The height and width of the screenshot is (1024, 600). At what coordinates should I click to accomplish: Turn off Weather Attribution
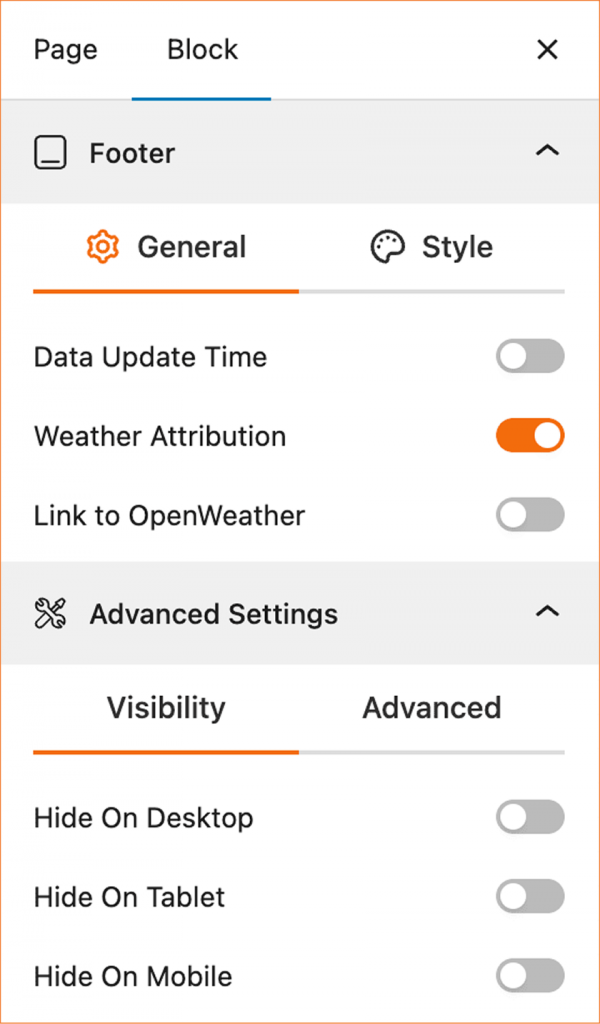[530, 436]
